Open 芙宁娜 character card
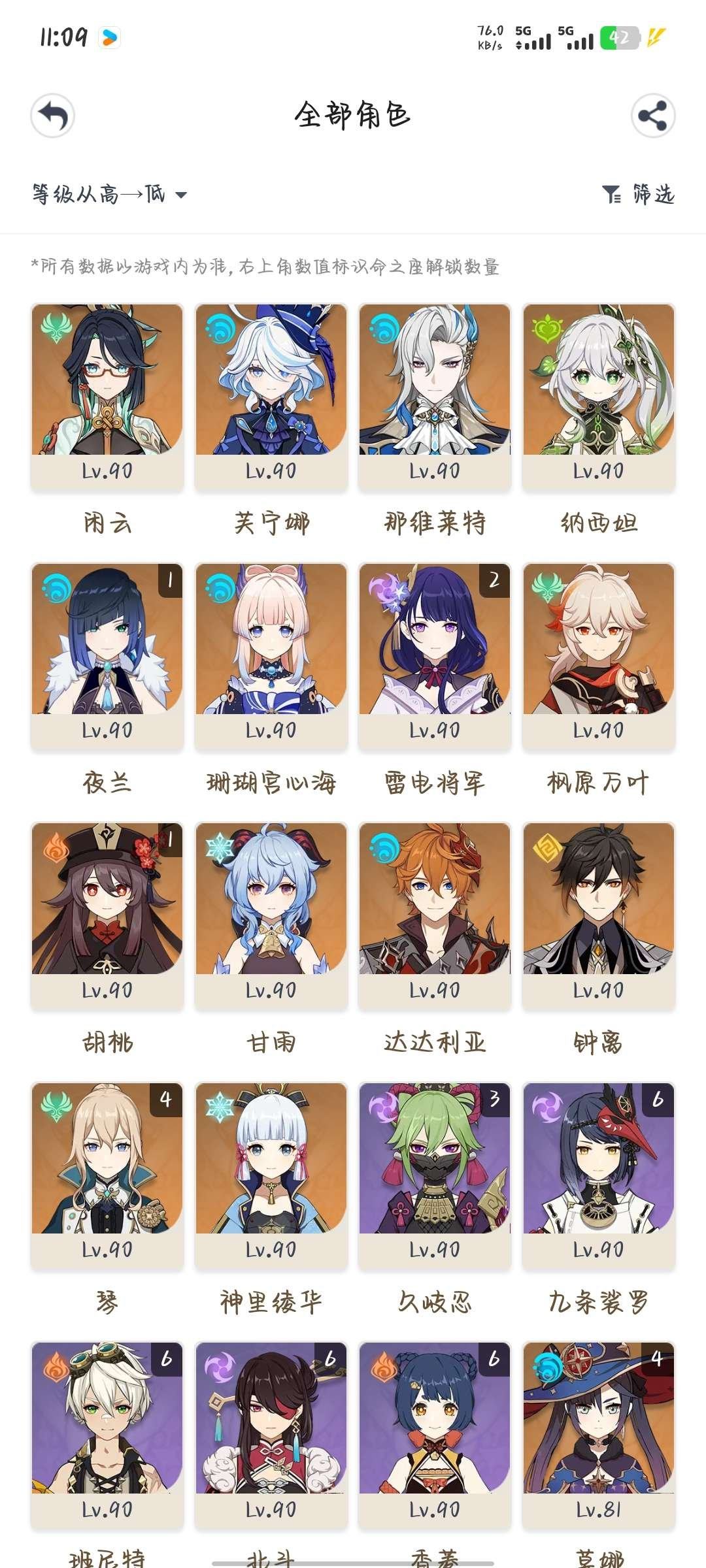 pyautogui.click(x=271, y=396)
